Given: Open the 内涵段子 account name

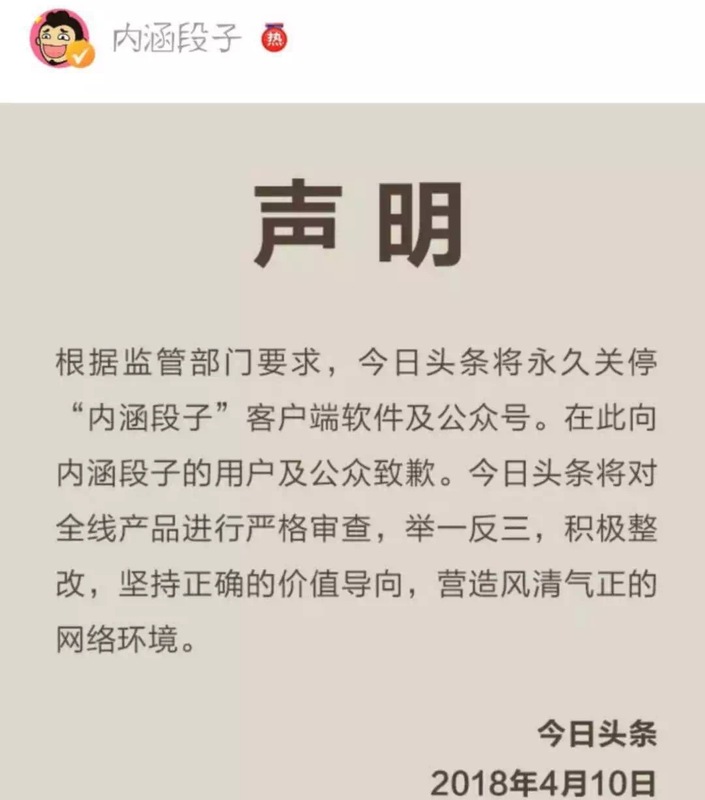Looking at the screenshot, I should (x=178, y=39).
